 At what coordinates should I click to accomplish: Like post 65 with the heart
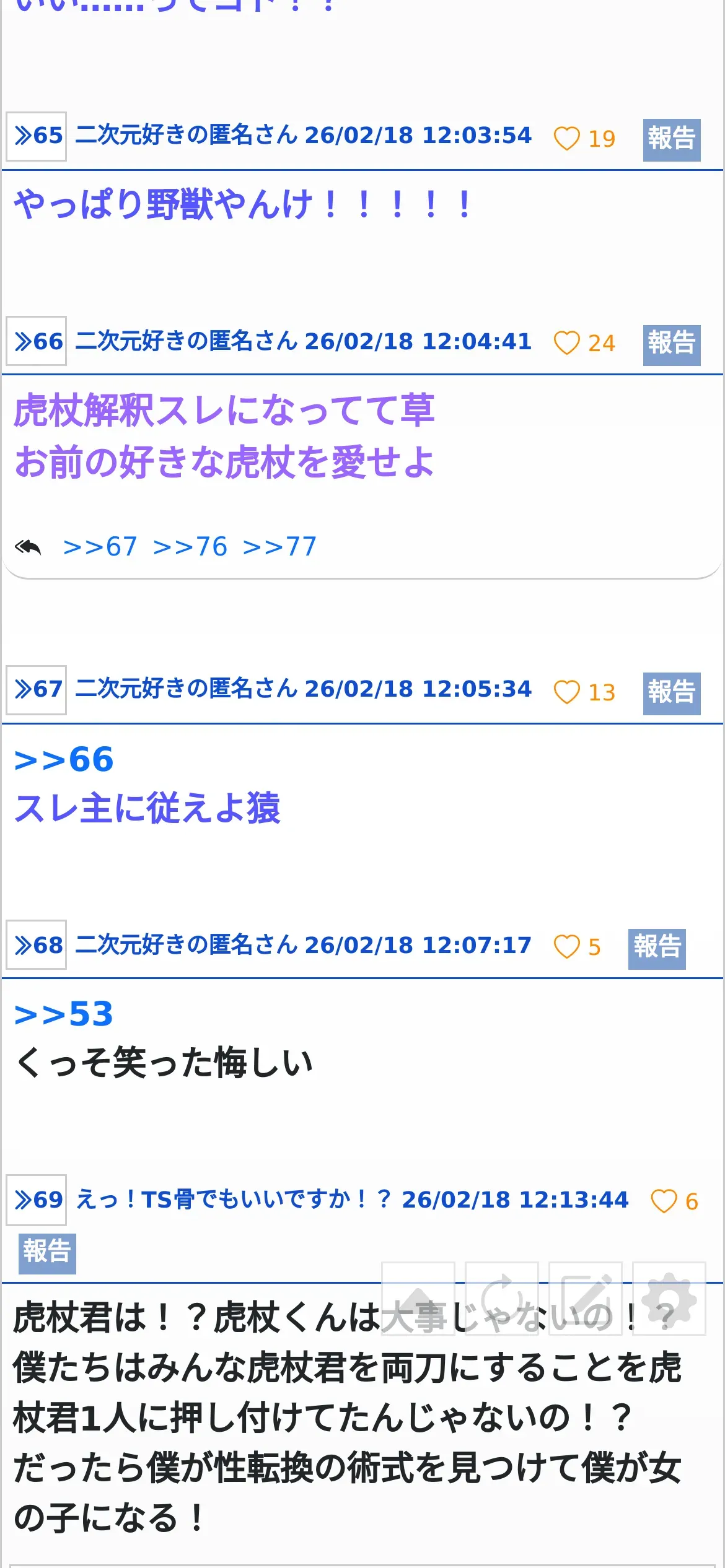point(566,138)
